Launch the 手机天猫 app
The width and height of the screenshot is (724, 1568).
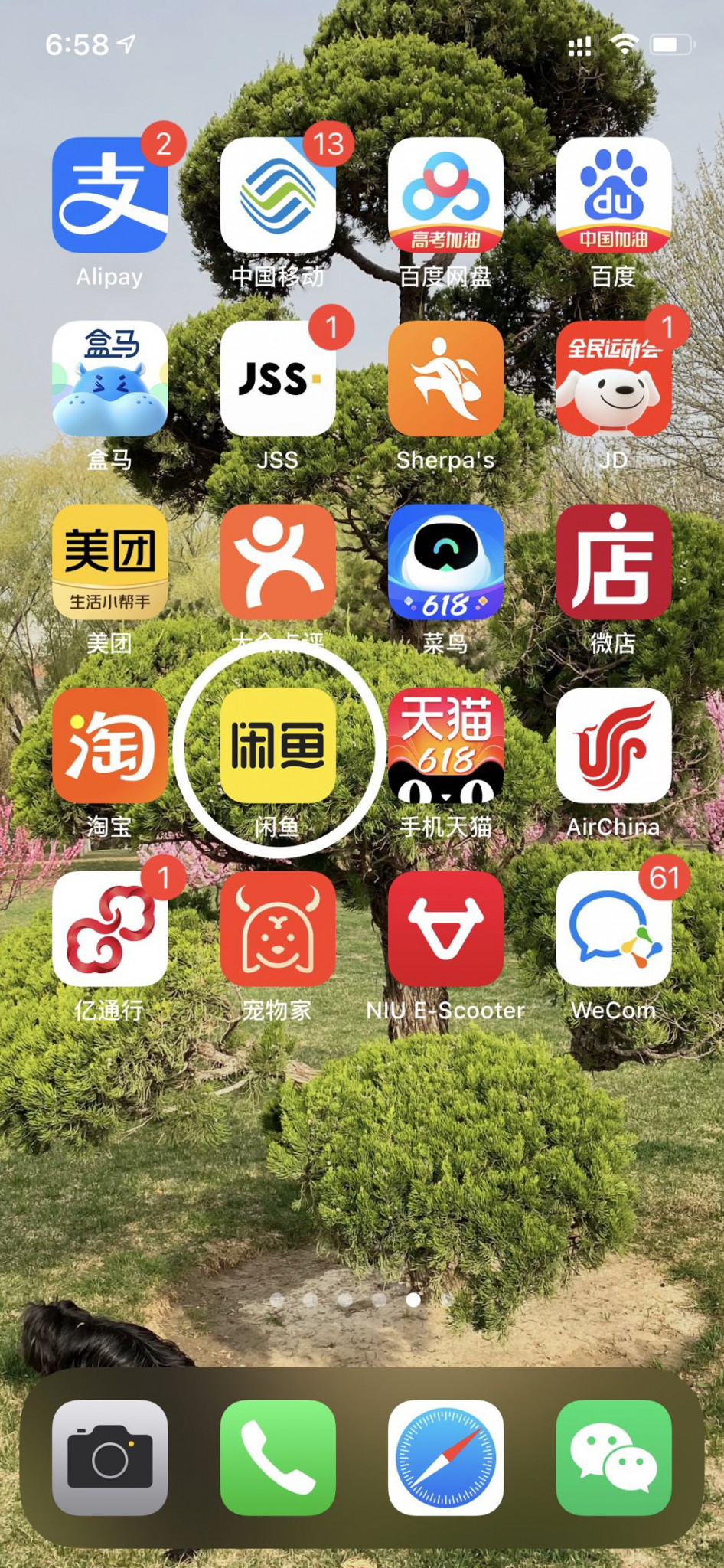tap(445, 745)
